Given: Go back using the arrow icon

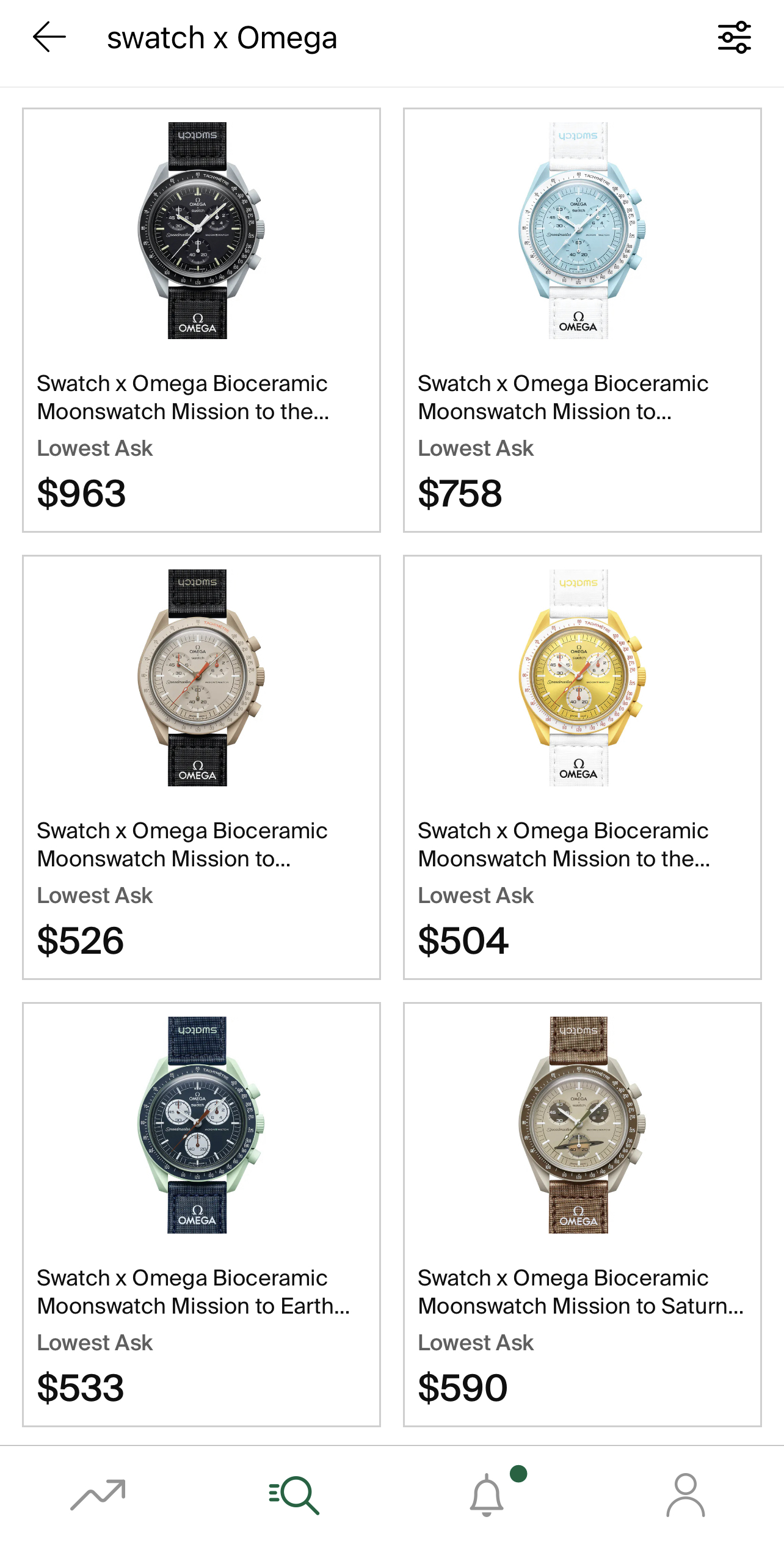Looking at the screenshot, I should click(49, 37).
